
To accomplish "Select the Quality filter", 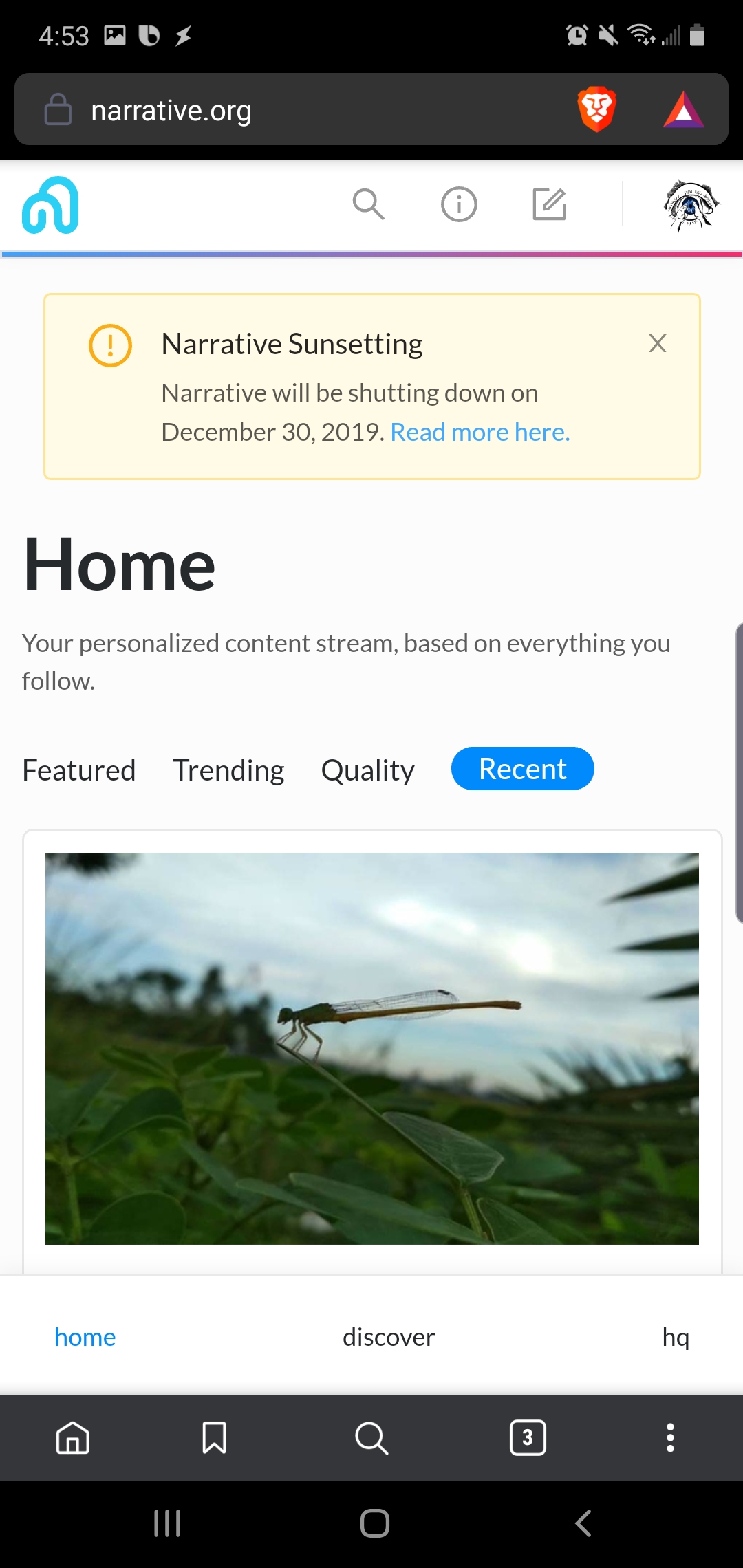I will 367,770.
